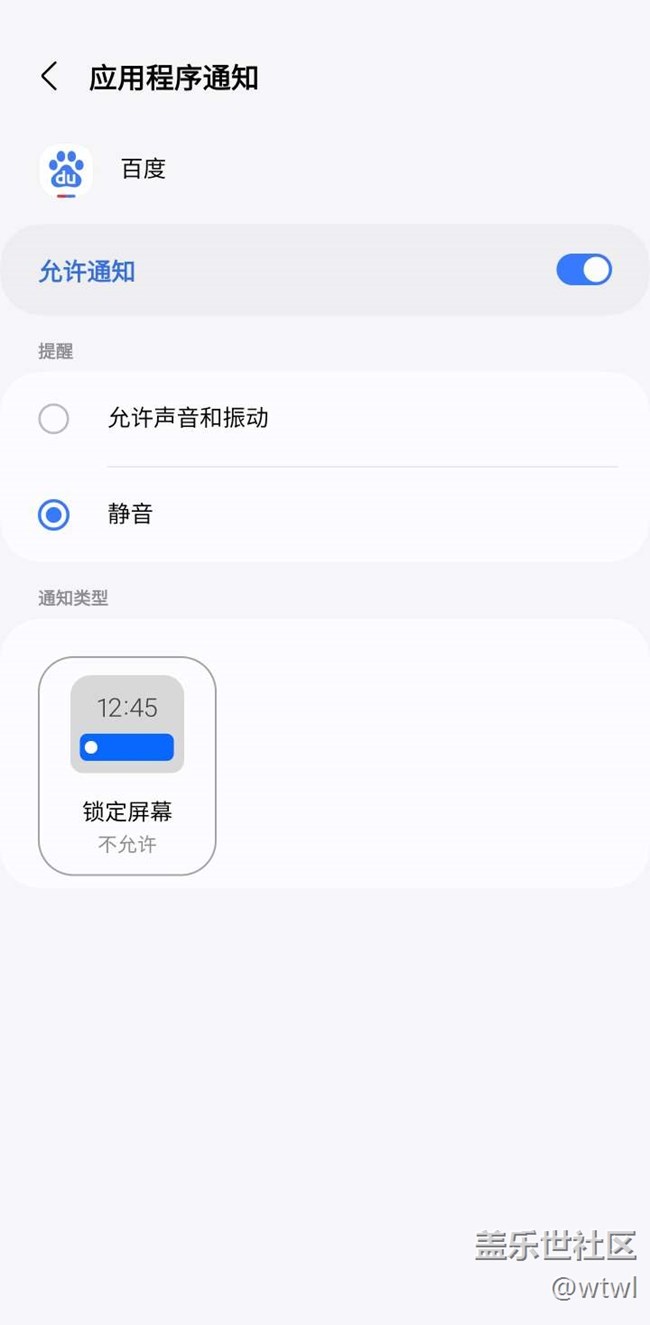Select 允许声音和振动 alert option

coord(325,418)
